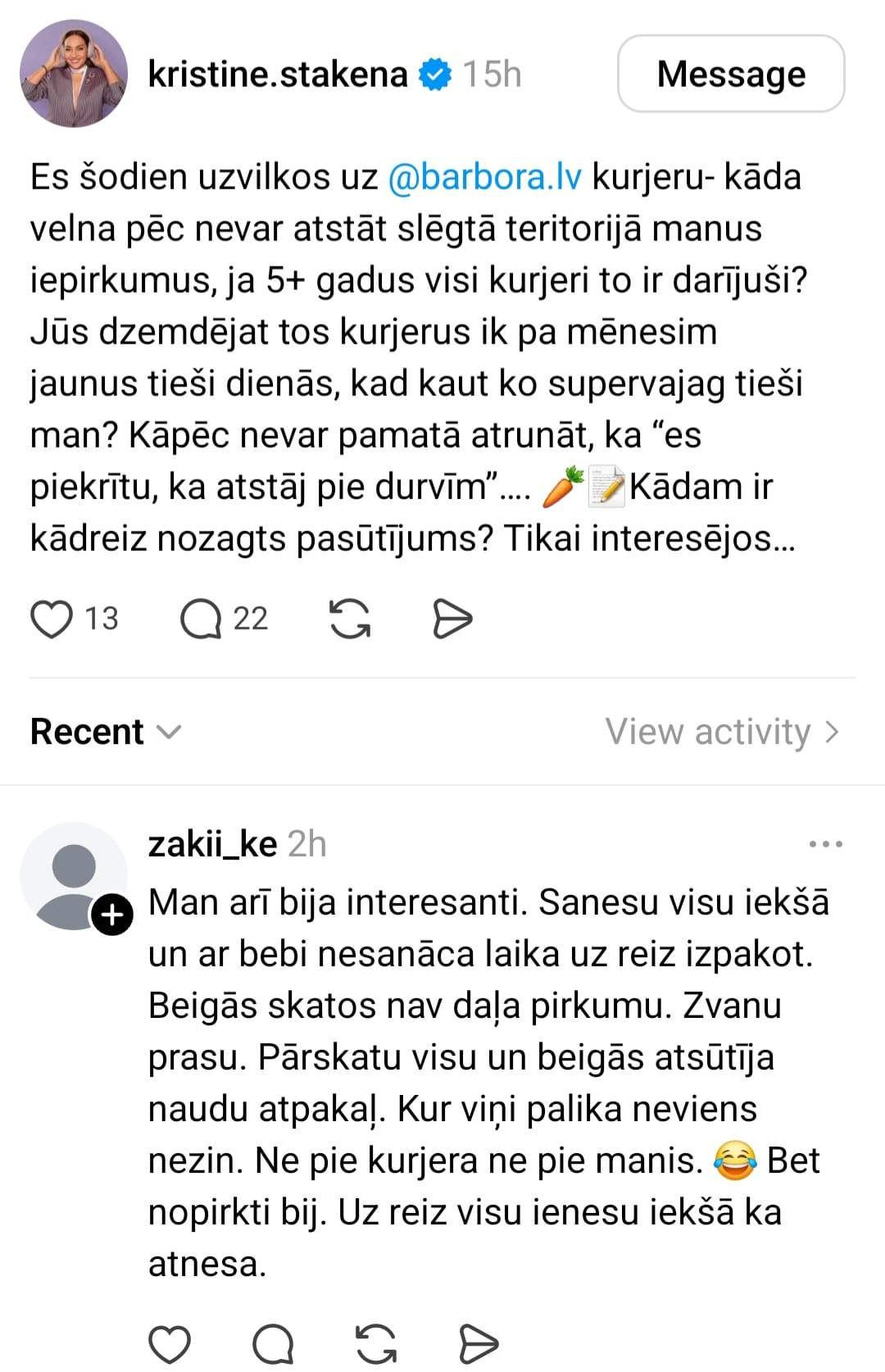Repost zakii_ke's reply
This screenshot has width=885, height=1372.
(377, 1344)
